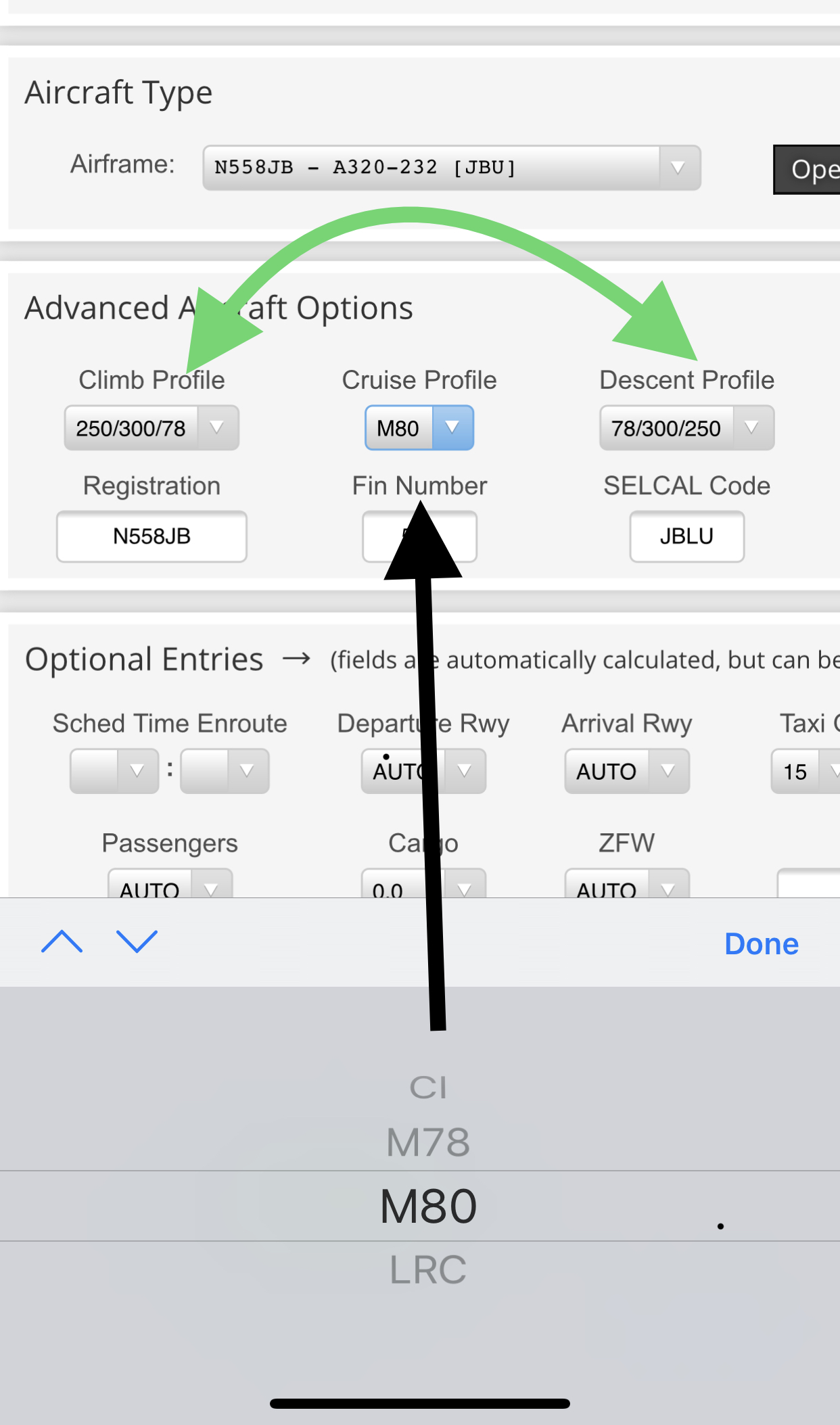Jump to the previous form field
Image resolution: width=840 pixels, height=1425 pixels.
tap(62, 941)
